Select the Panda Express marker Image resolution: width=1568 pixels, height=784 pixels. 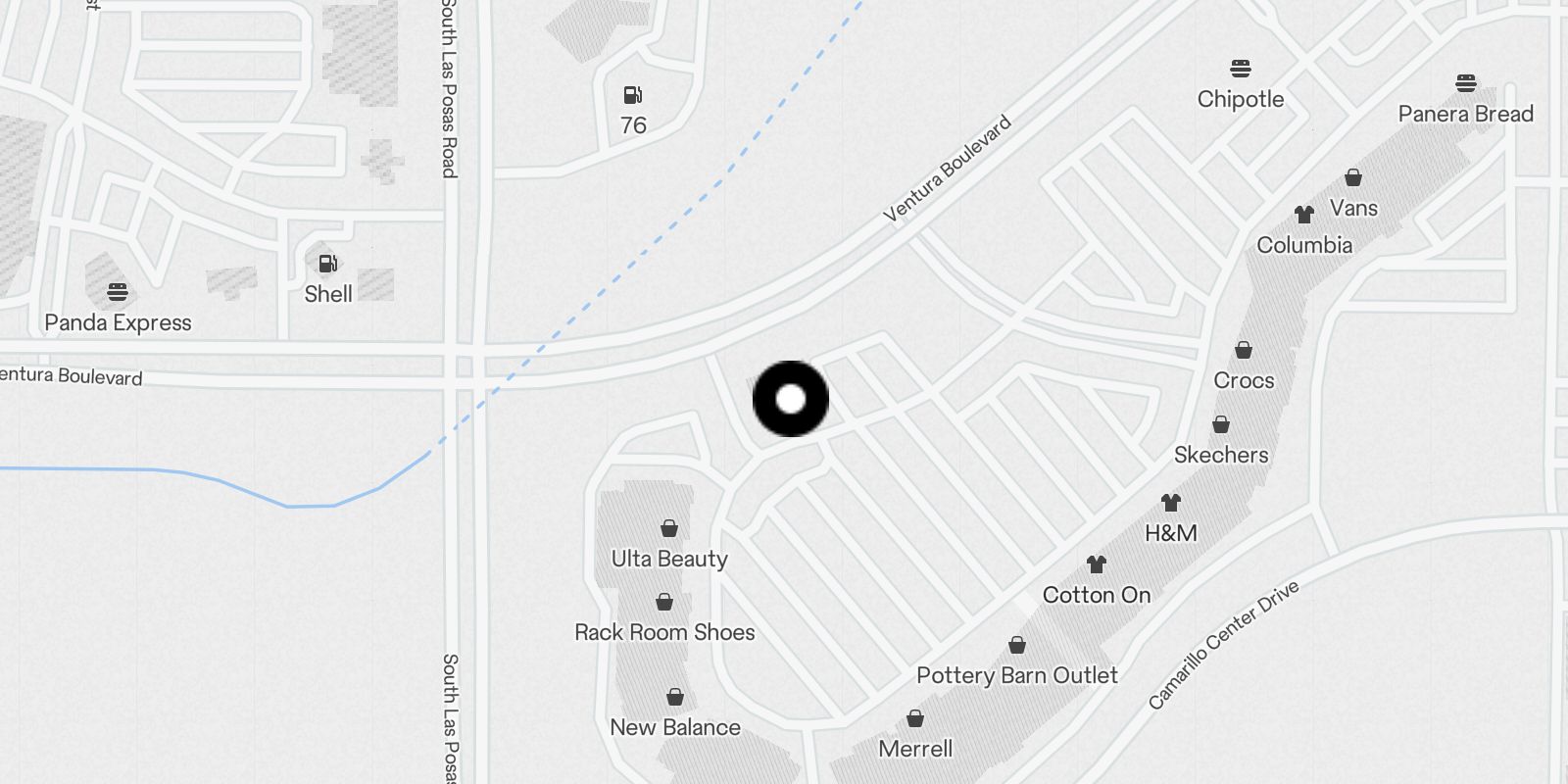point(118,292)
